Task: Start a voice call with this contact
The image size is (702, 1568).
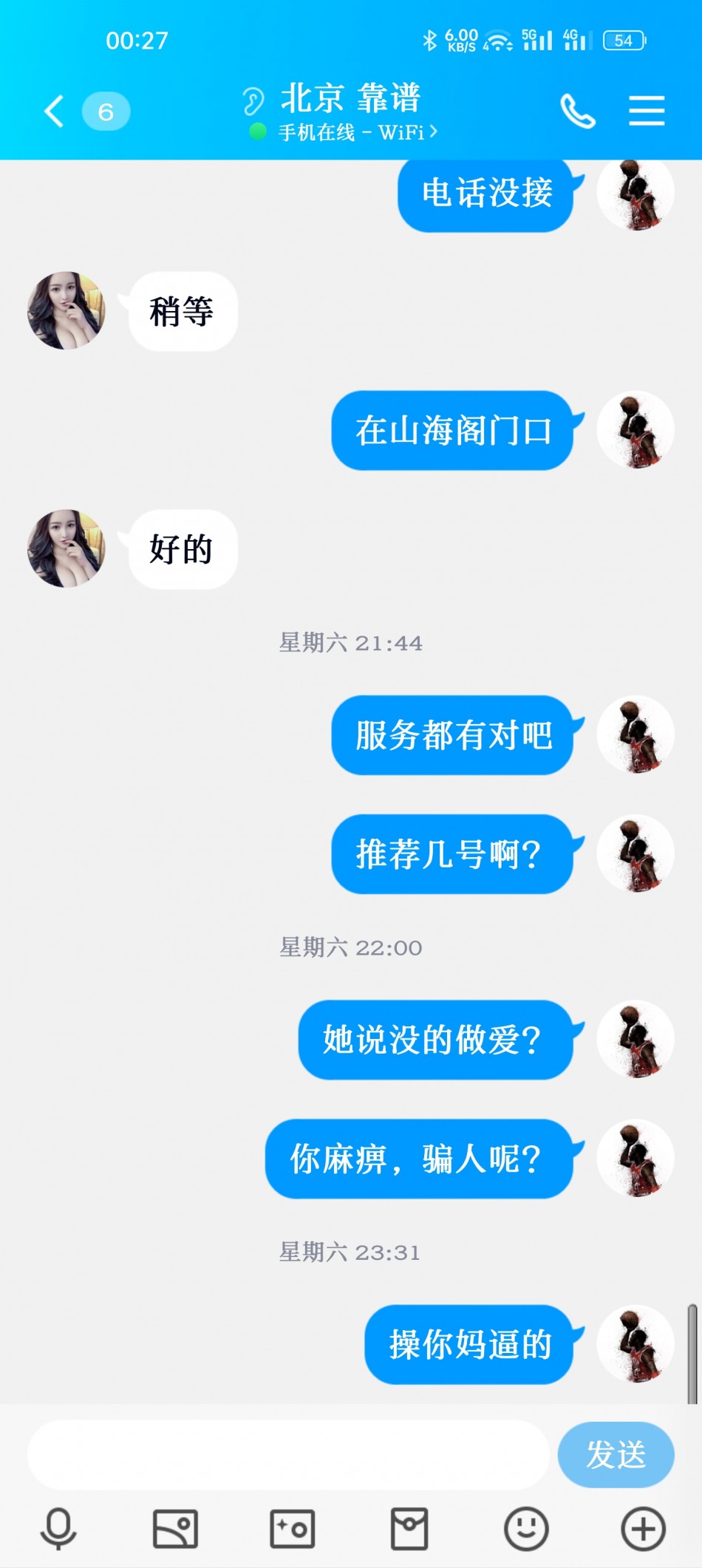Action: (x=577, y=112)
